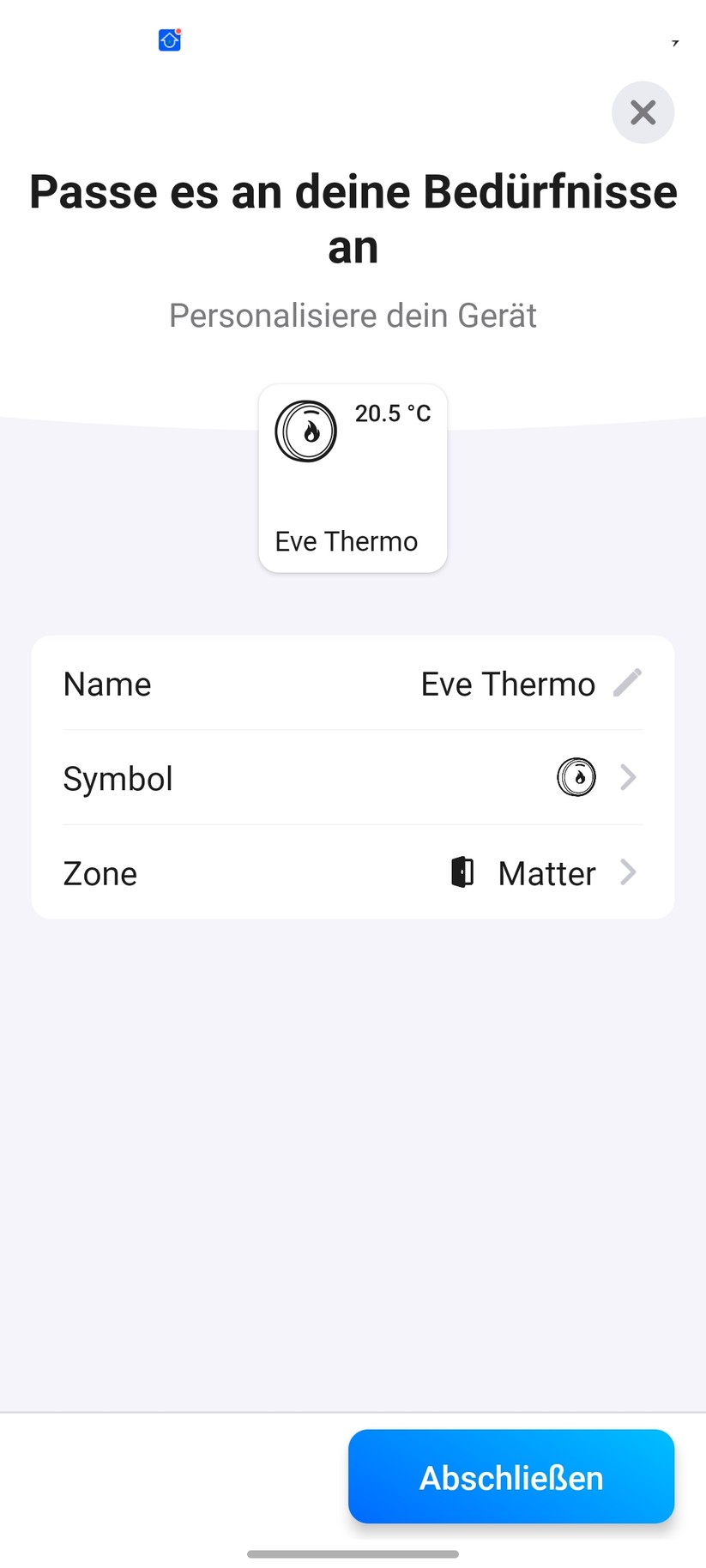
Task: Open the Symbol picker via its chevron
Action: pos(628,777)
